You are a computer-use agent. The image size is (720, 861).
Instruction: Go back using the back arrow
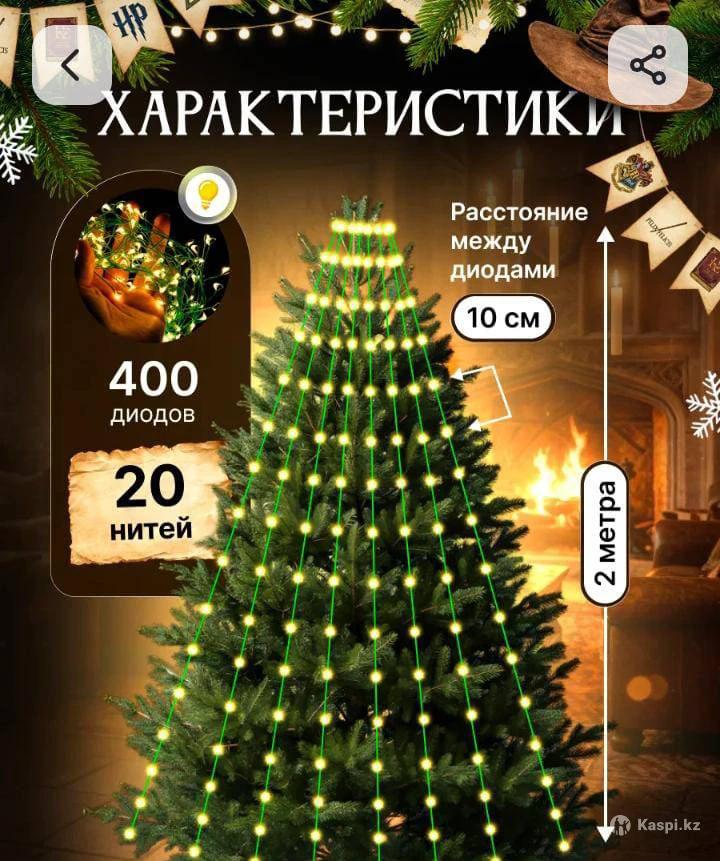pos(71,65)
